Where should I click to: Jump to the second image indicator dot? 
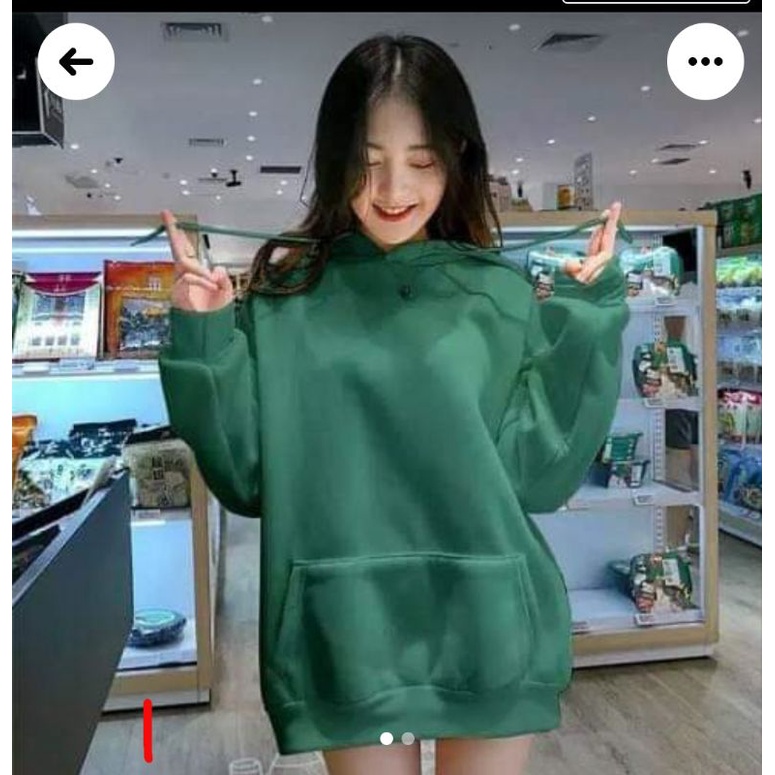[408, 738]
